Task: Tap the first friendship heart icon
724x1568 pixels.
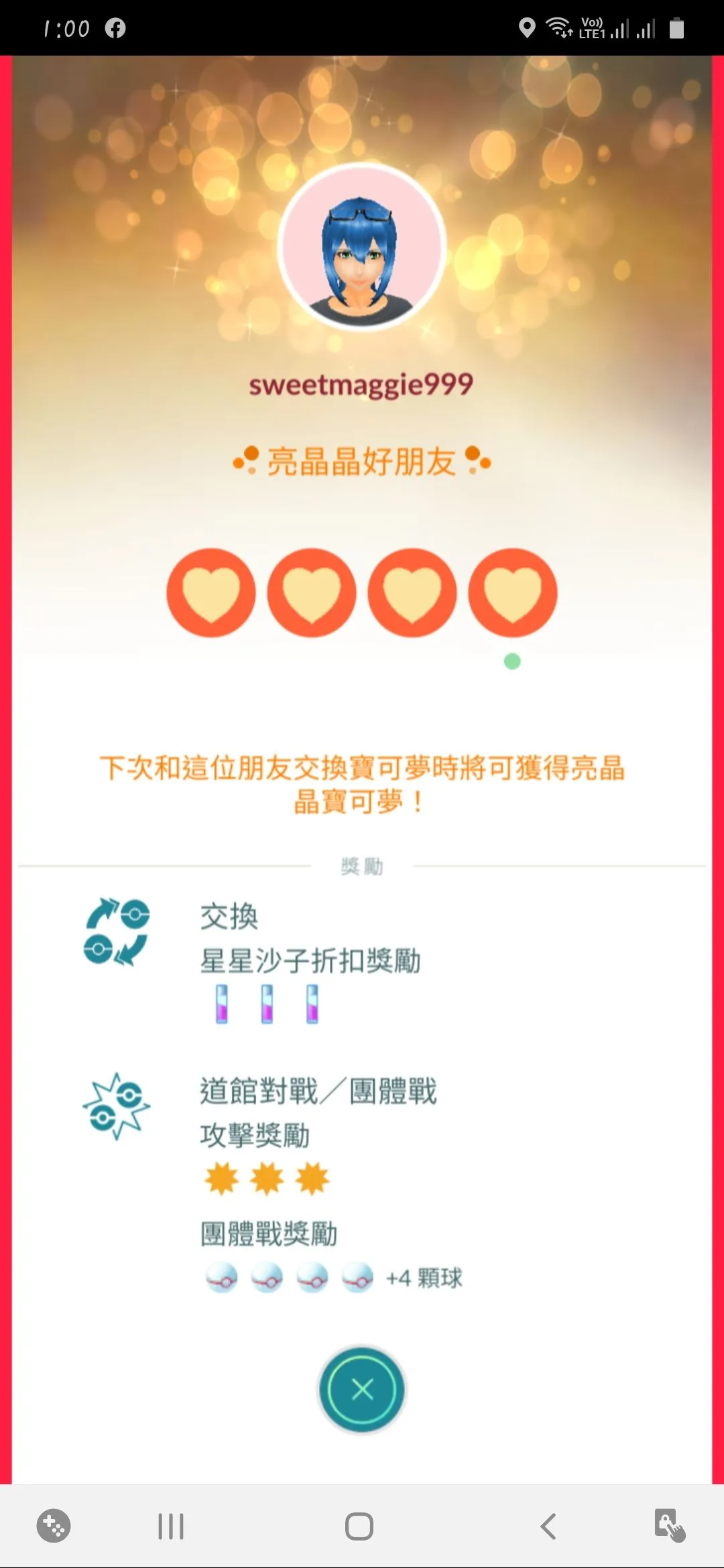Action: coord(211,592)
